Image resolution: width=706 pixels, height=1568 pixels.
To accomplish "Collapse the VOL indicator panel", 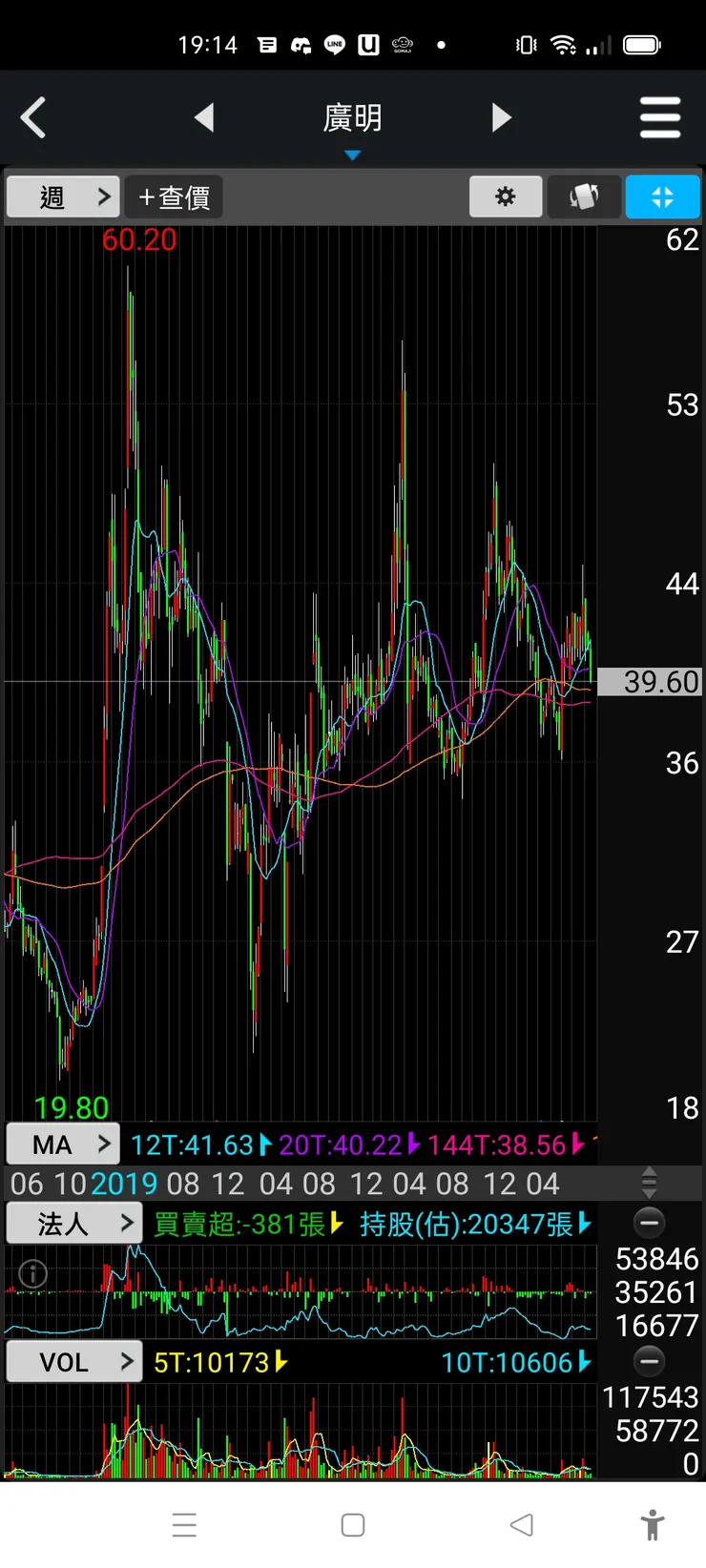I will (x=650, y=1361).
